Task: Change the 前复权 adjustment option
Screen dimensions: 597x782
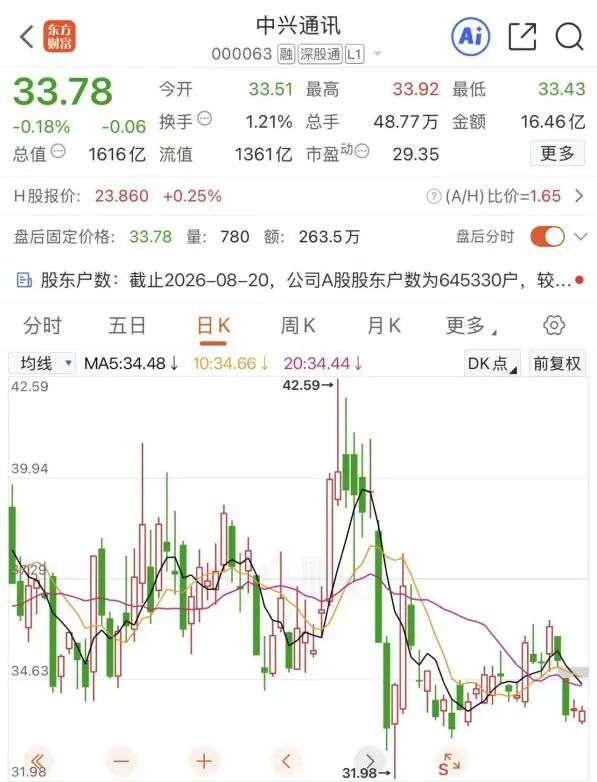Action: point(557,363)
